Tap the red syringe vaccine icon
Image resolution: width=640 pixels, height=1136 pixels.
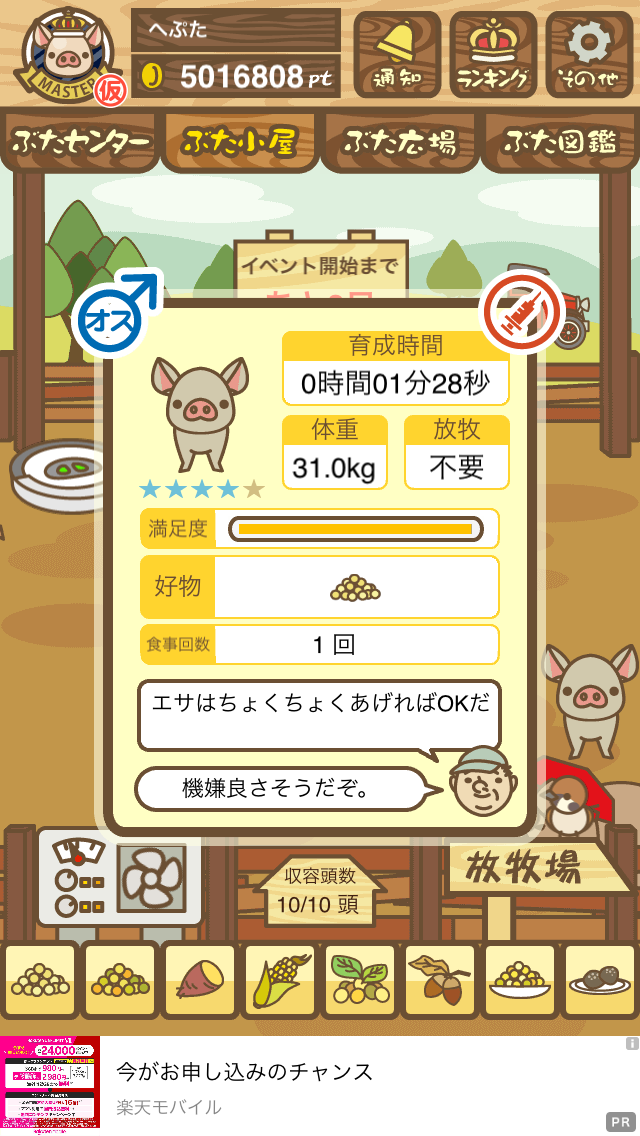point(522,315)
